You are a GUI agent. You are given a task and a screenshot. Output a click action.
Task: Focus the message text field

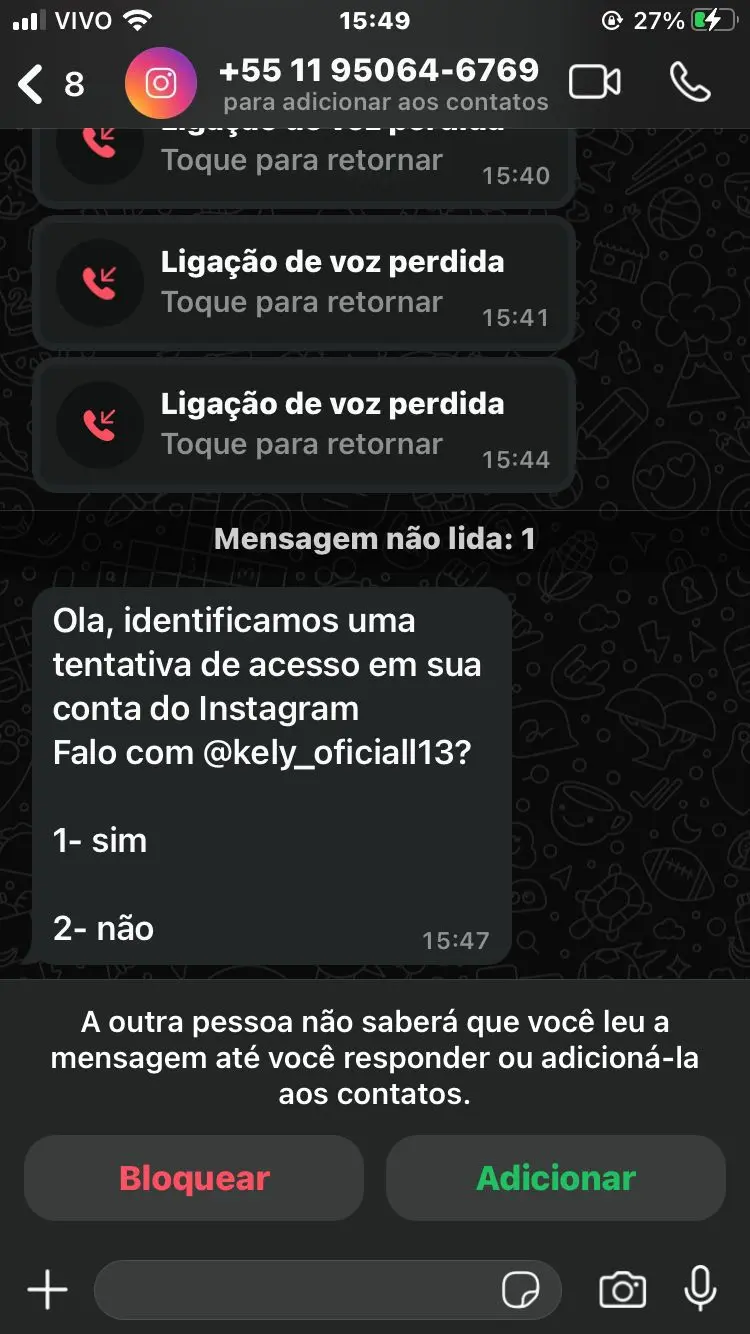(x=300, y=1290)
